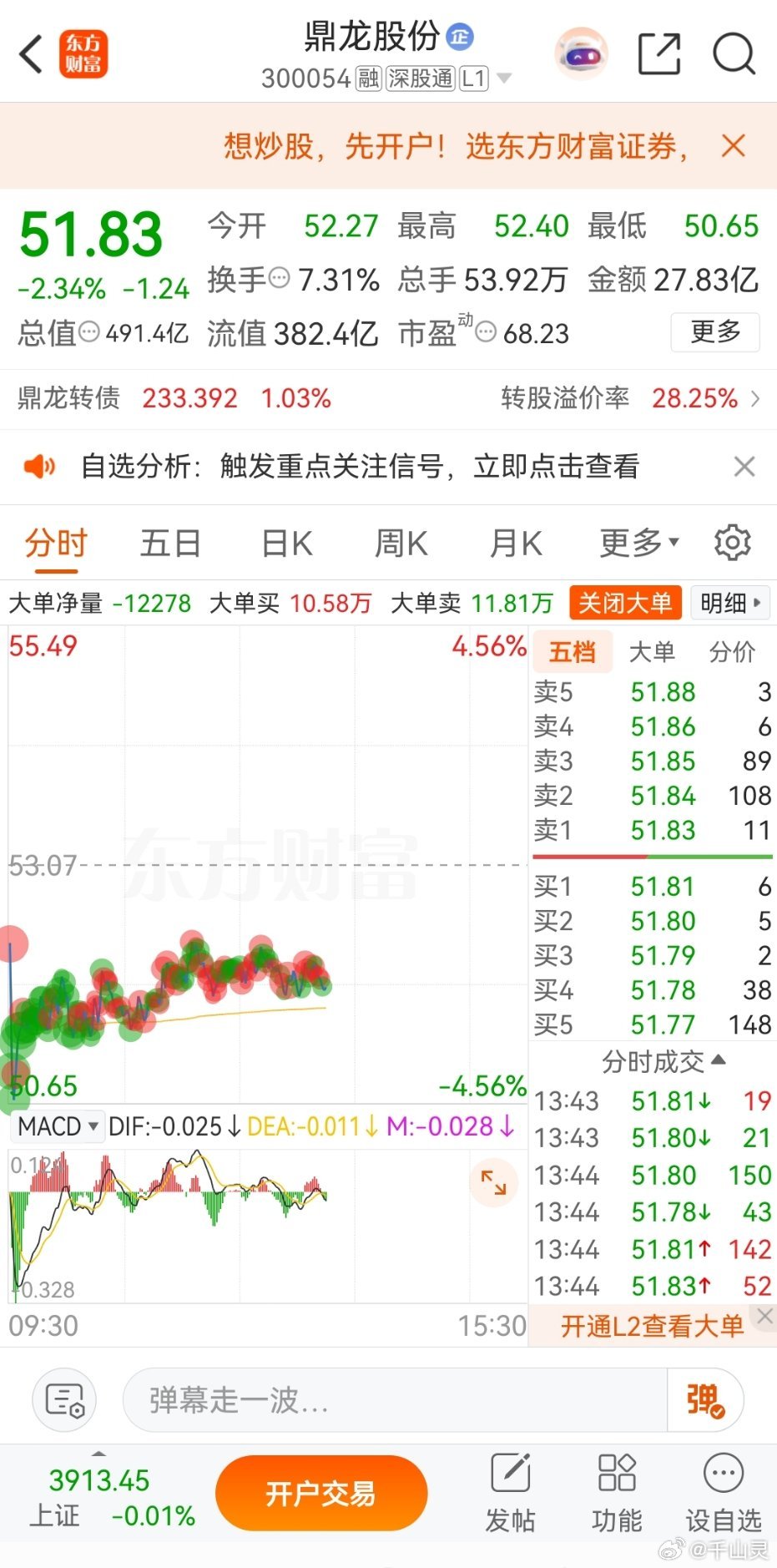777x1568 pixels.
Task: Toggle the 弹 danmaku switch
Action: pyautogui.click(x=705, y=1399)
